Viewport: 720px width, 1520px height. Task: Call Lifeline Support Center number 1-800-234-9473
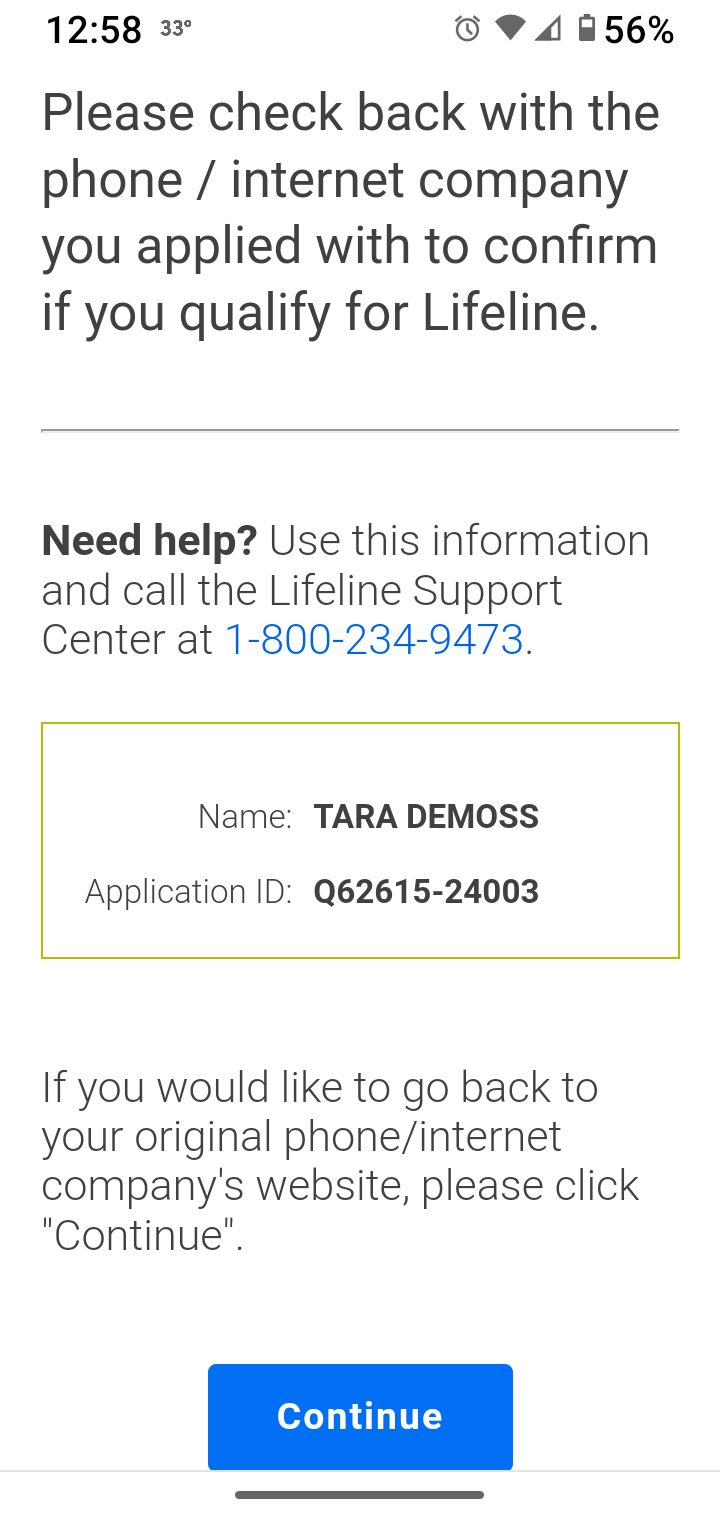click(x=374, y=639)
